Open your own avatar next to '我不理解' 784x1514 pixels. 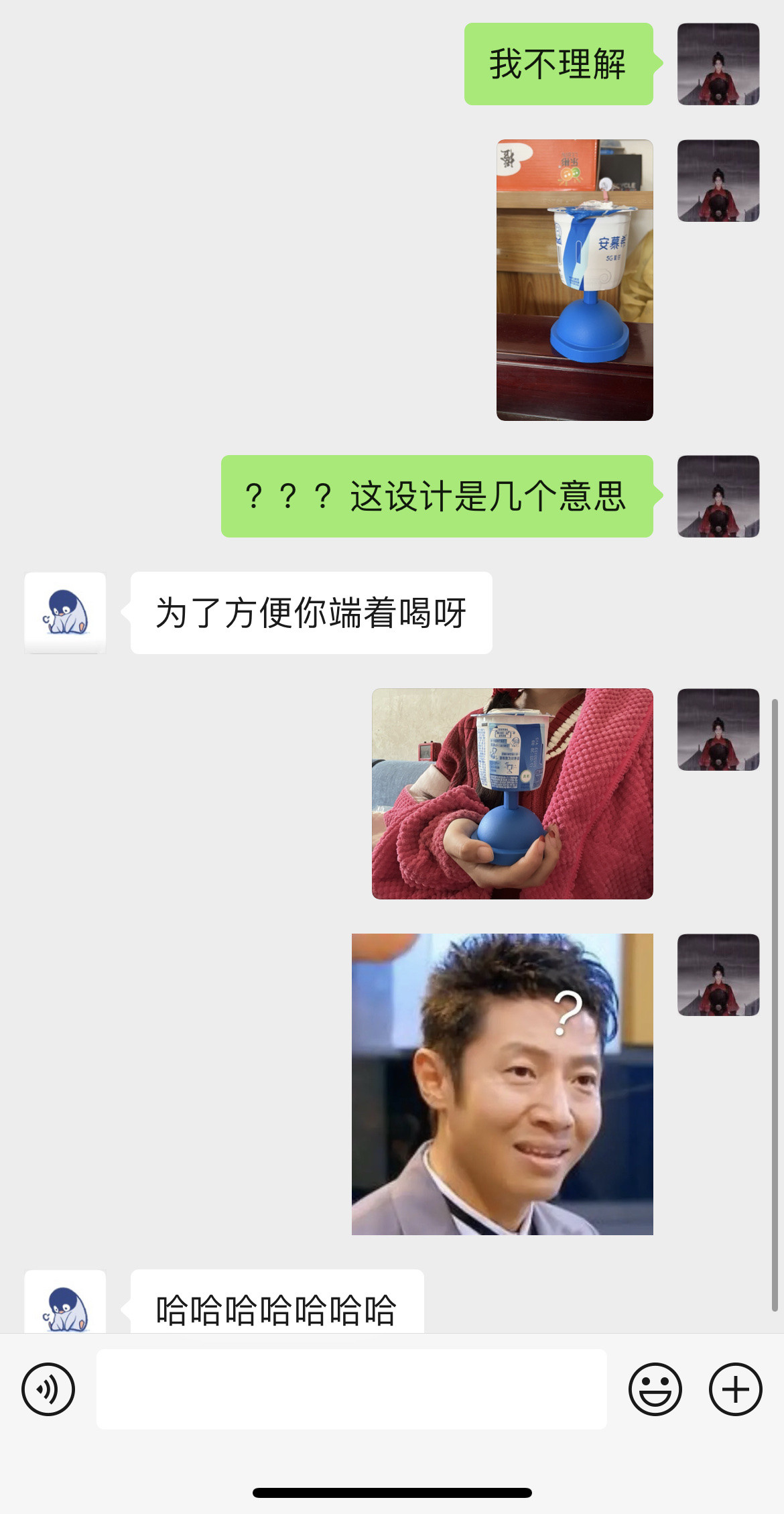(x=718, y=64)
